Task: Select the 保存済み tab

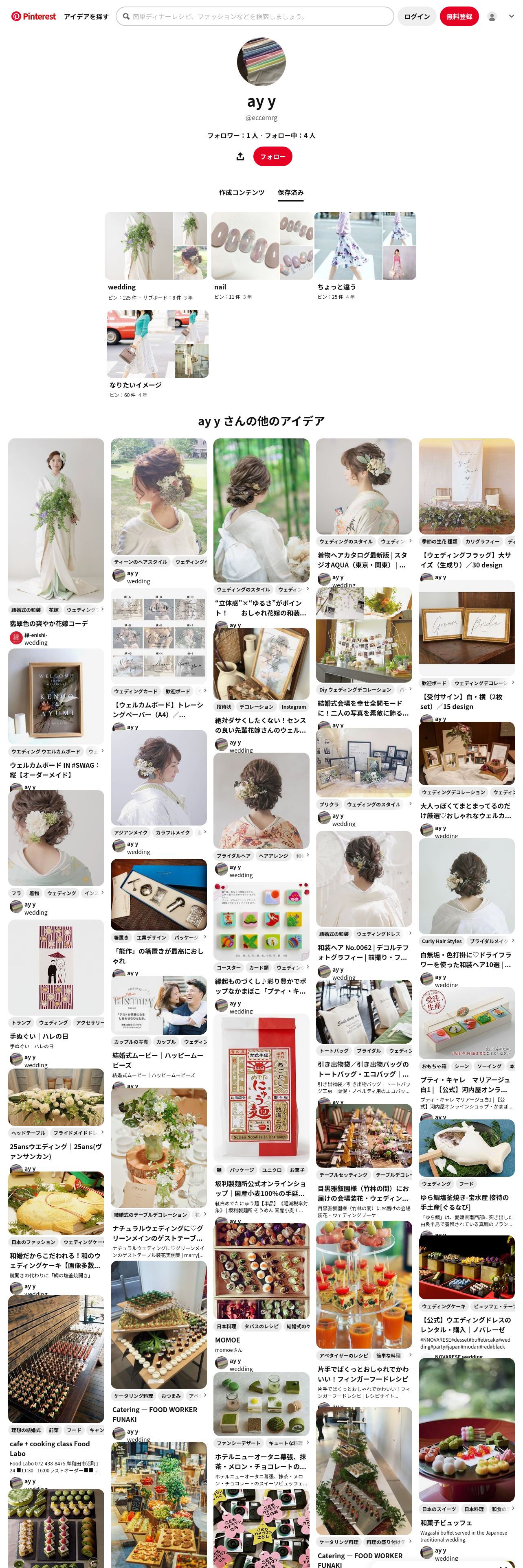Action: [291, 193]
